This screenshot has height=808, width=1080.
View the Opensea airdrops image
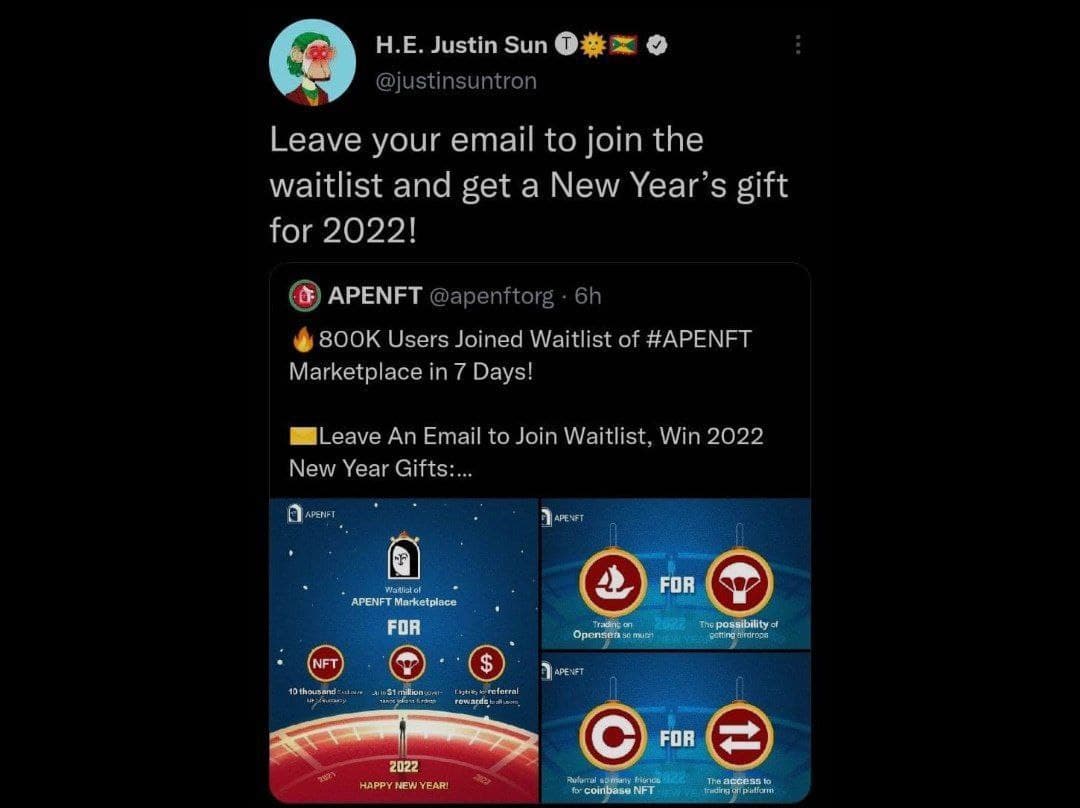click(x=676, y=574)
